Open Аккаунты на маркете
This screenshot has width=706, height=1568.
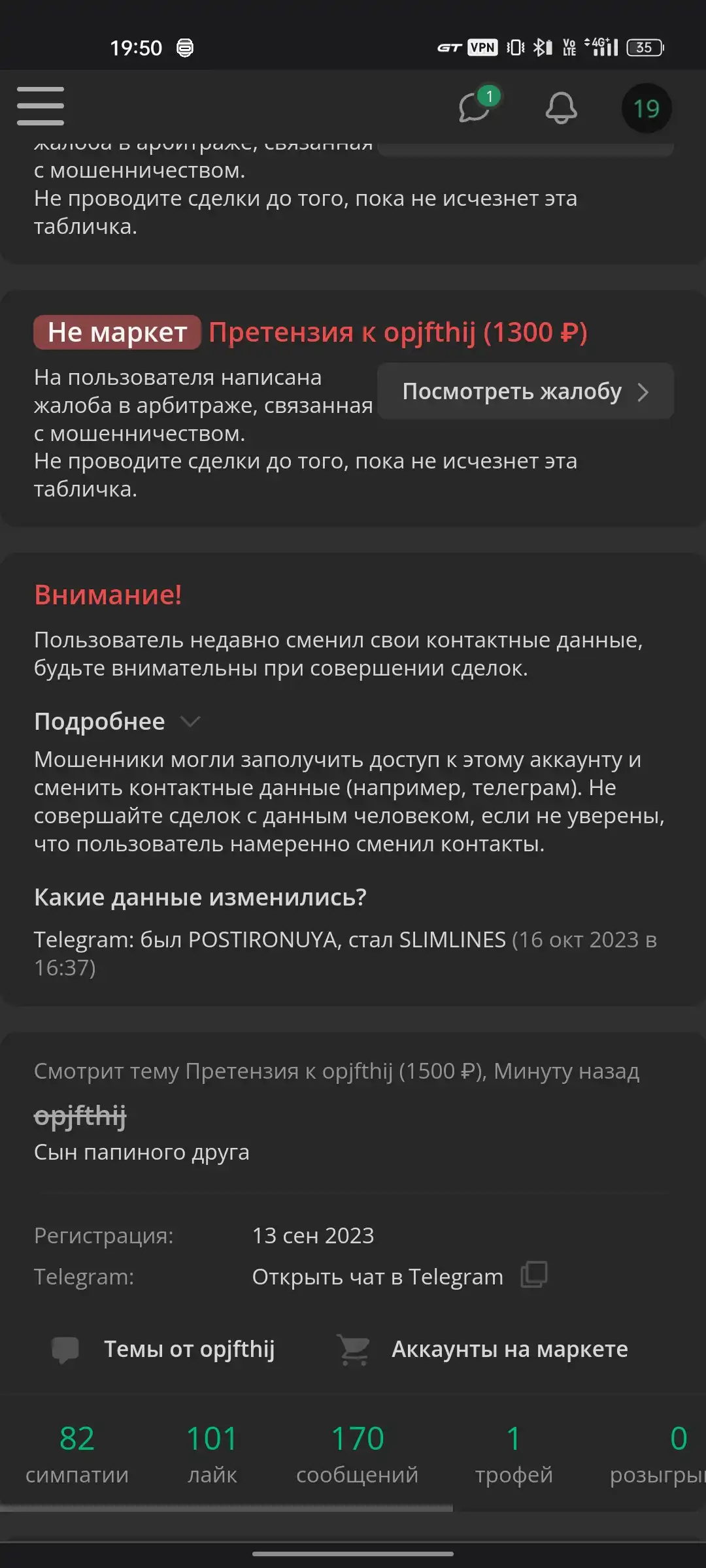tap(482, 1349)
